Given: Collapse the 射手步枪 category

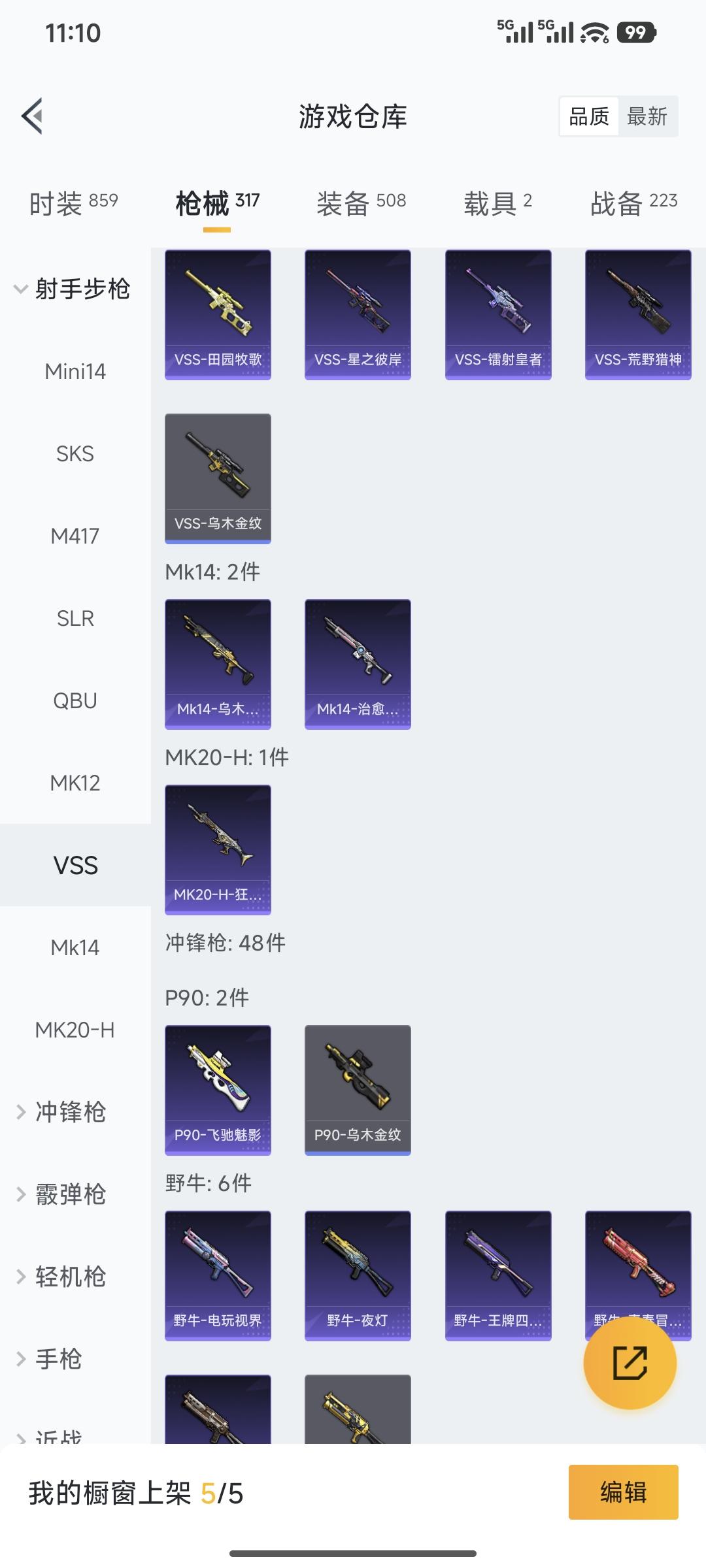Looking at the screenshot, I should tap(73, 288).
